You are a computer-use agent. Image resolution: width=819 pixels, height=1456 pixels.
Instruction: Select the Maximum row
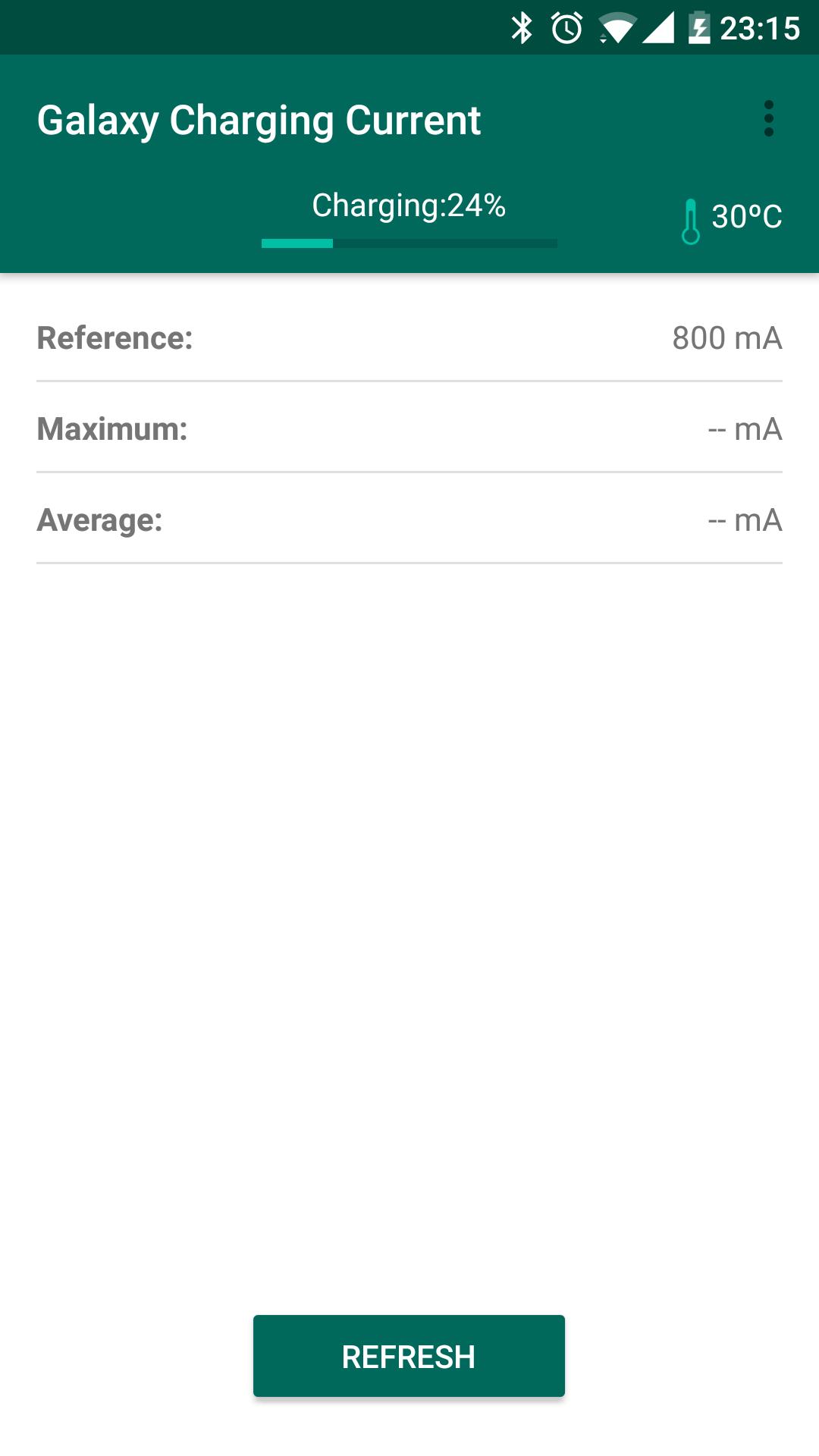409,429
